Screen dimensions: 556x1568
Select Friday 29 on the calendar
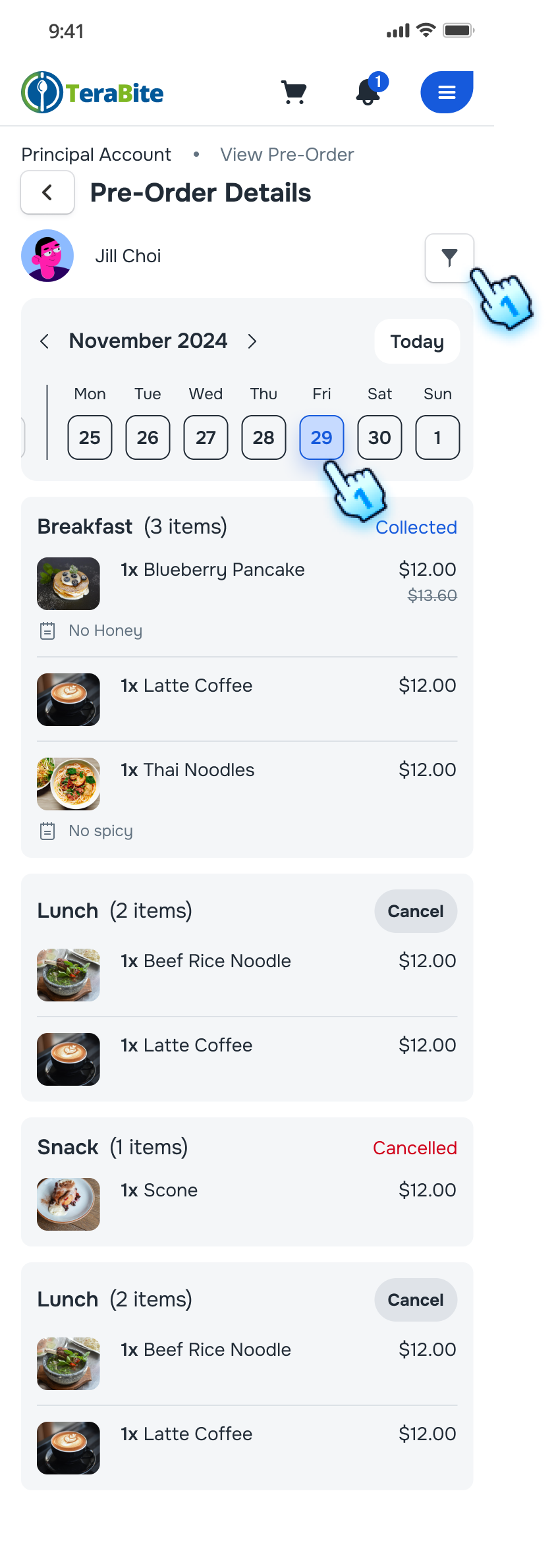click(321, 437)
